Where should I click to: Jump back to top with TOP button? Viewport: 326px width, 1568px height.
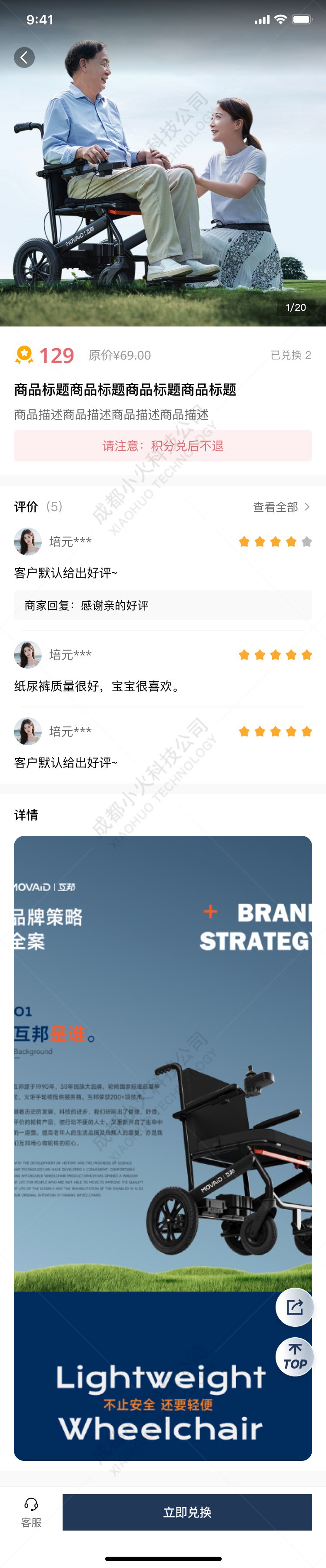coord(294,1357)
